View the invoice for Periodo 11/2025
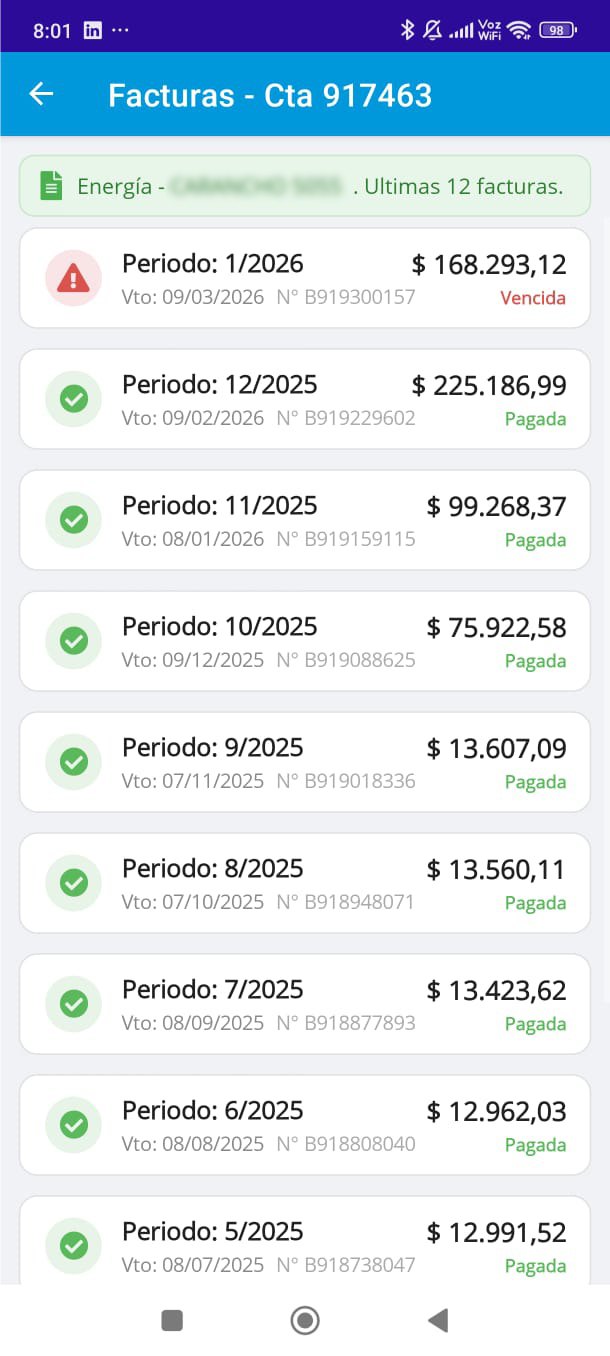 304,520
